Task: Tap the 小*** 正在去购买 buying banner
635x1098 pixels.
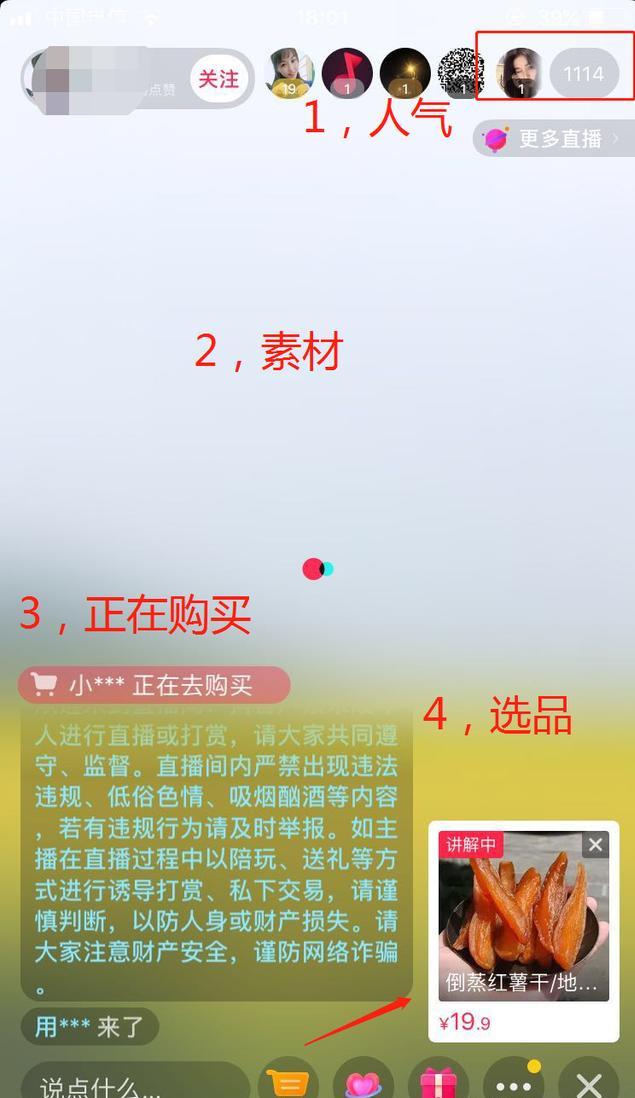Action: coord(155,685)
